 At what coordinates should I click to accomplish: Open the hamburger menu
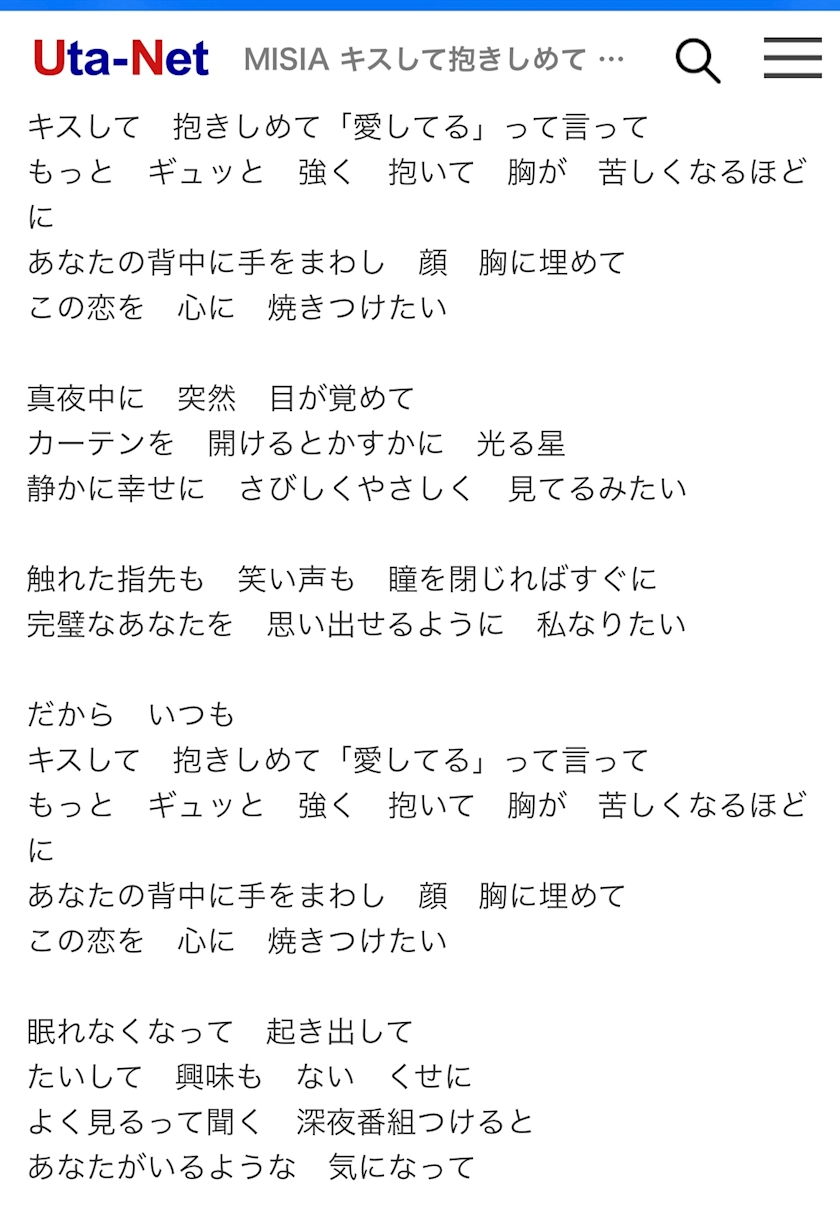coord(793,59)
